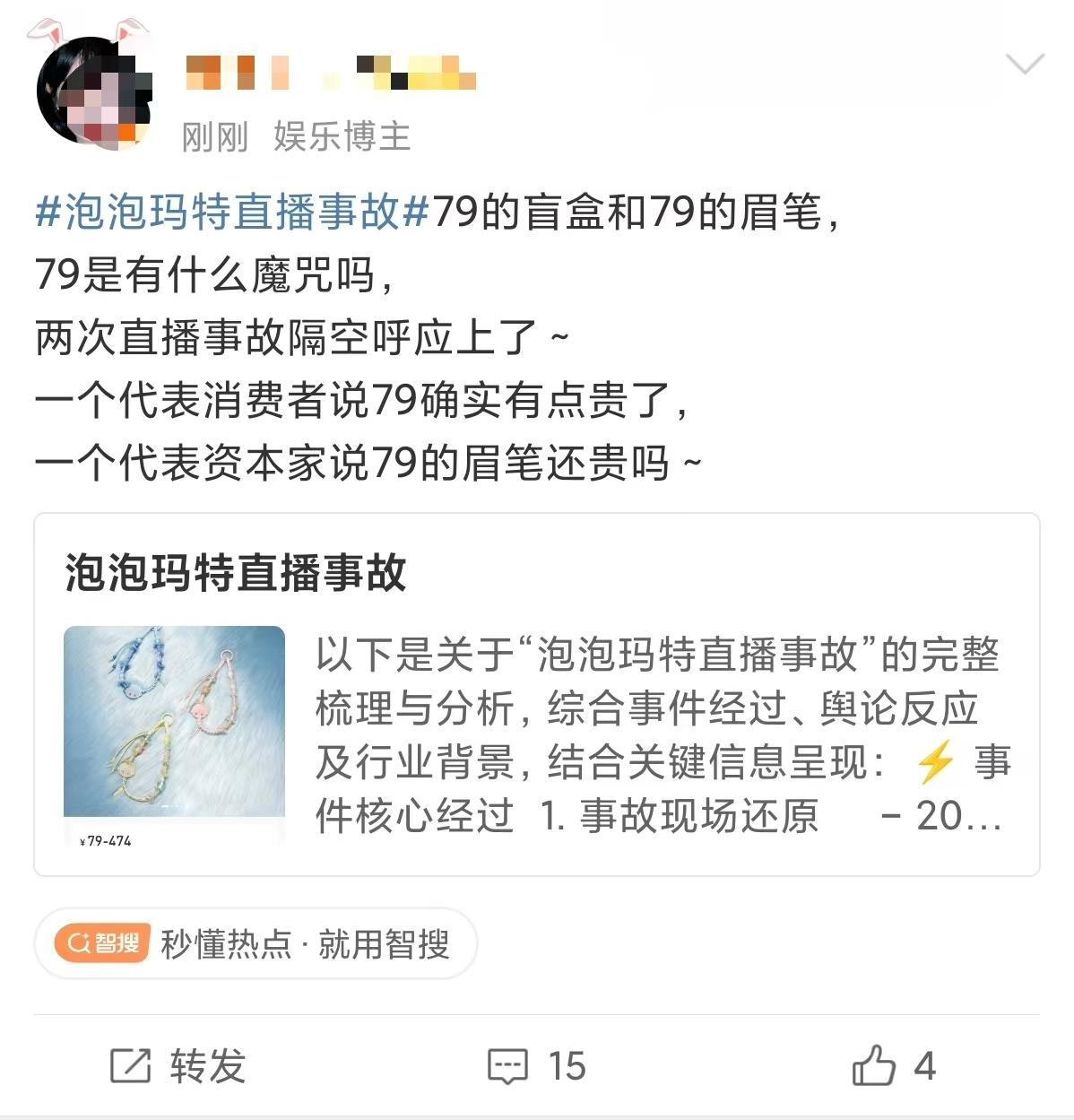Open the comments with 15 replies

[536, 1066]
